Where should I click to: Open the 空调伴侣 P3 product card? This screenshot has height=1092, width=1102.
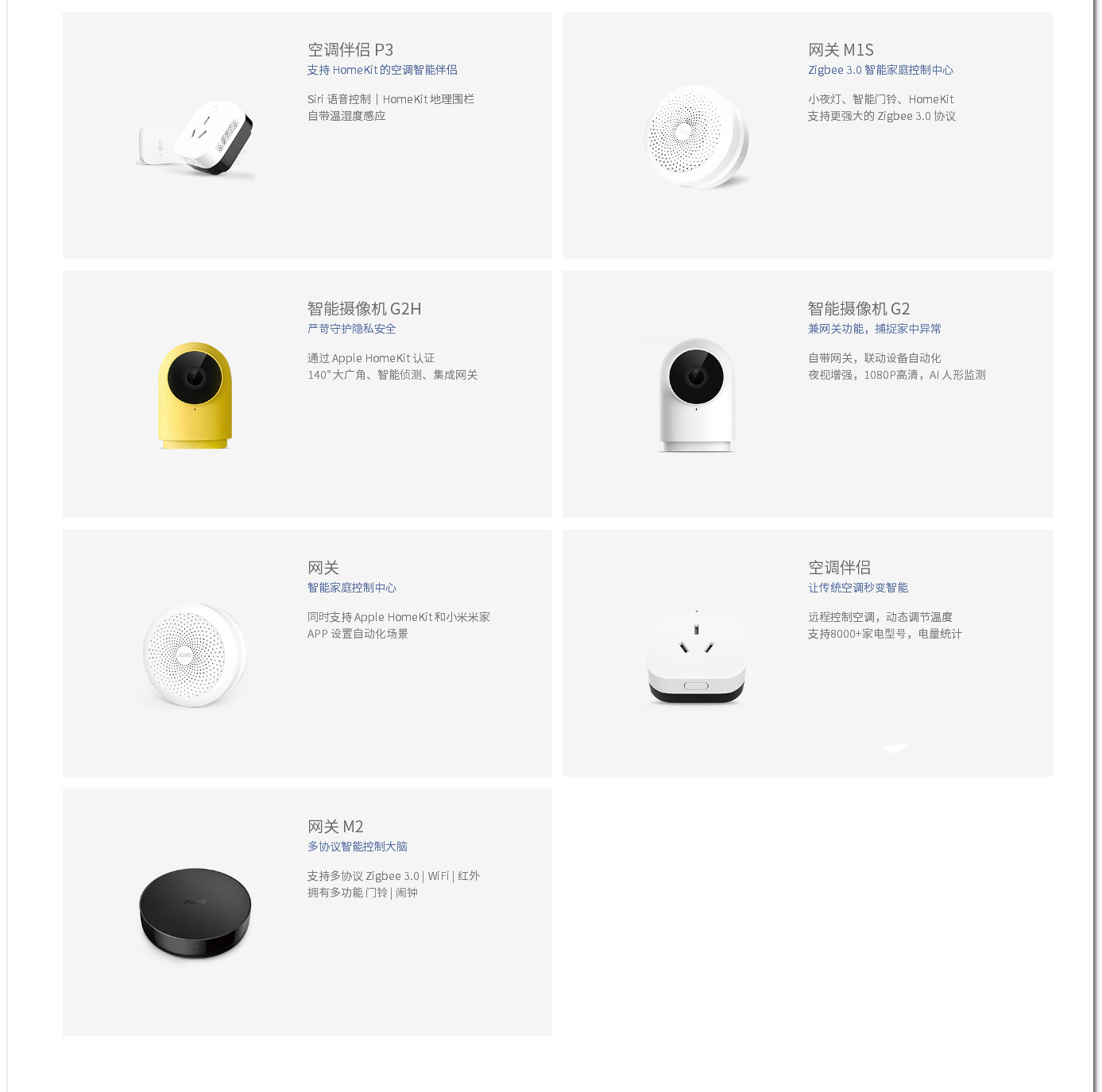[307, 135]
